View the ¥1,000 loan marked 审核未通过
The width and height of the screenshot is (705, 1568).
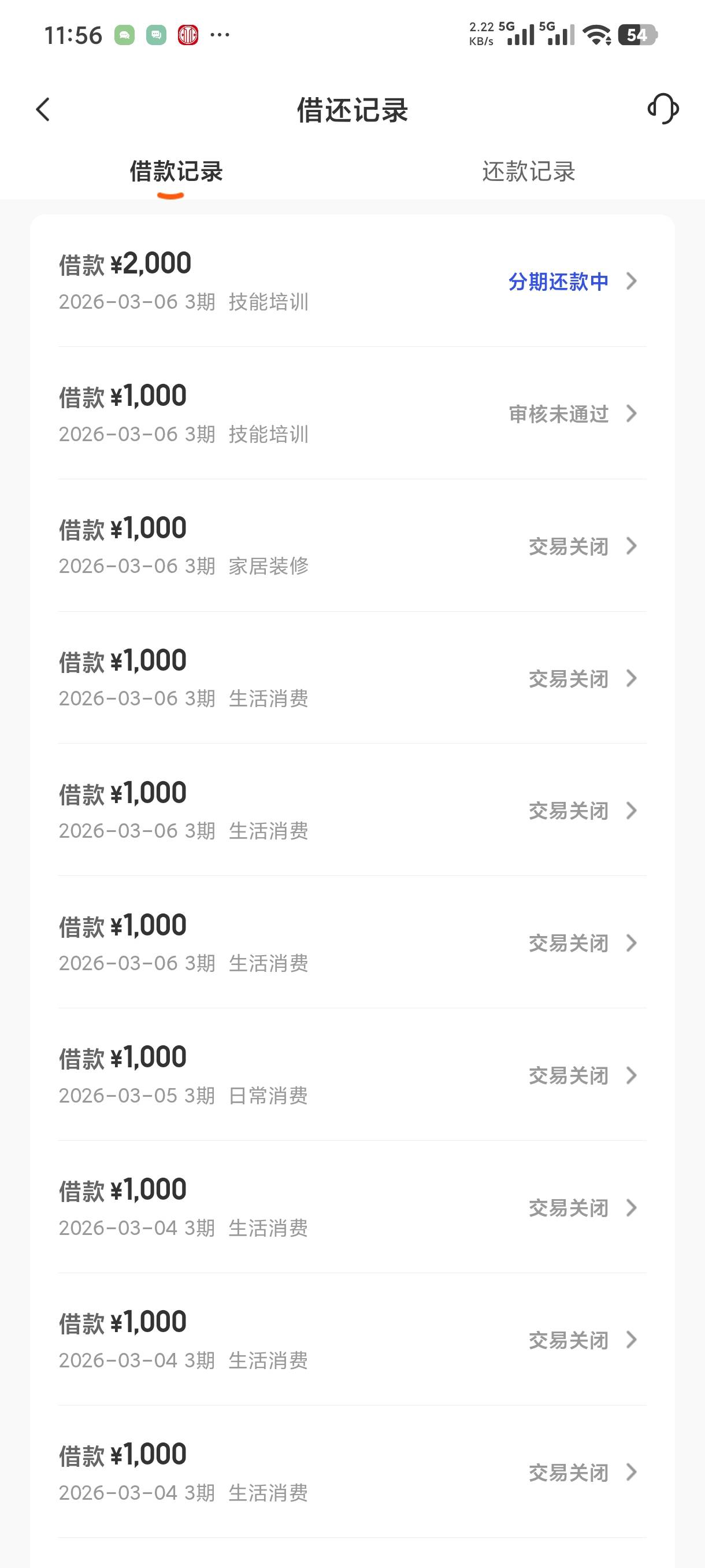pos(351,414)
